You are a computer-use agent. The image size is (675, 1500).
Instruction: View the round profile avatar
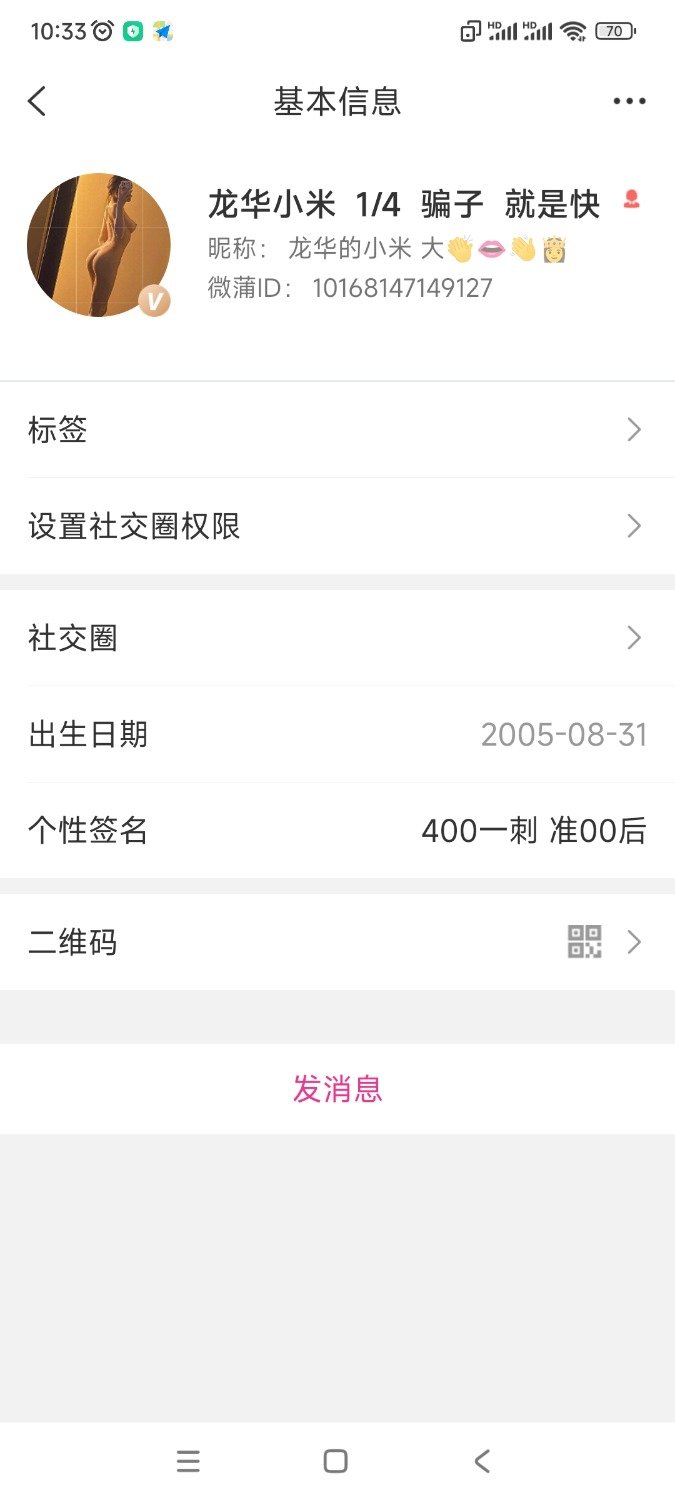click(x=98, y=245)
